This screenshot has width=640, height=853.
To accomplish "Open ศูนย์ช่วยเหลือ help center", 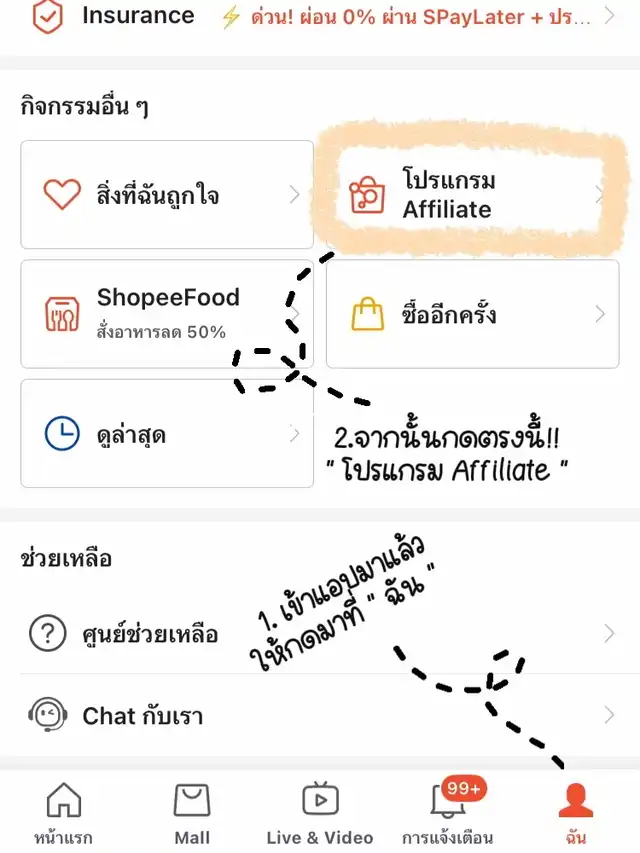I will pyautogui.click(x=320, y=634).
